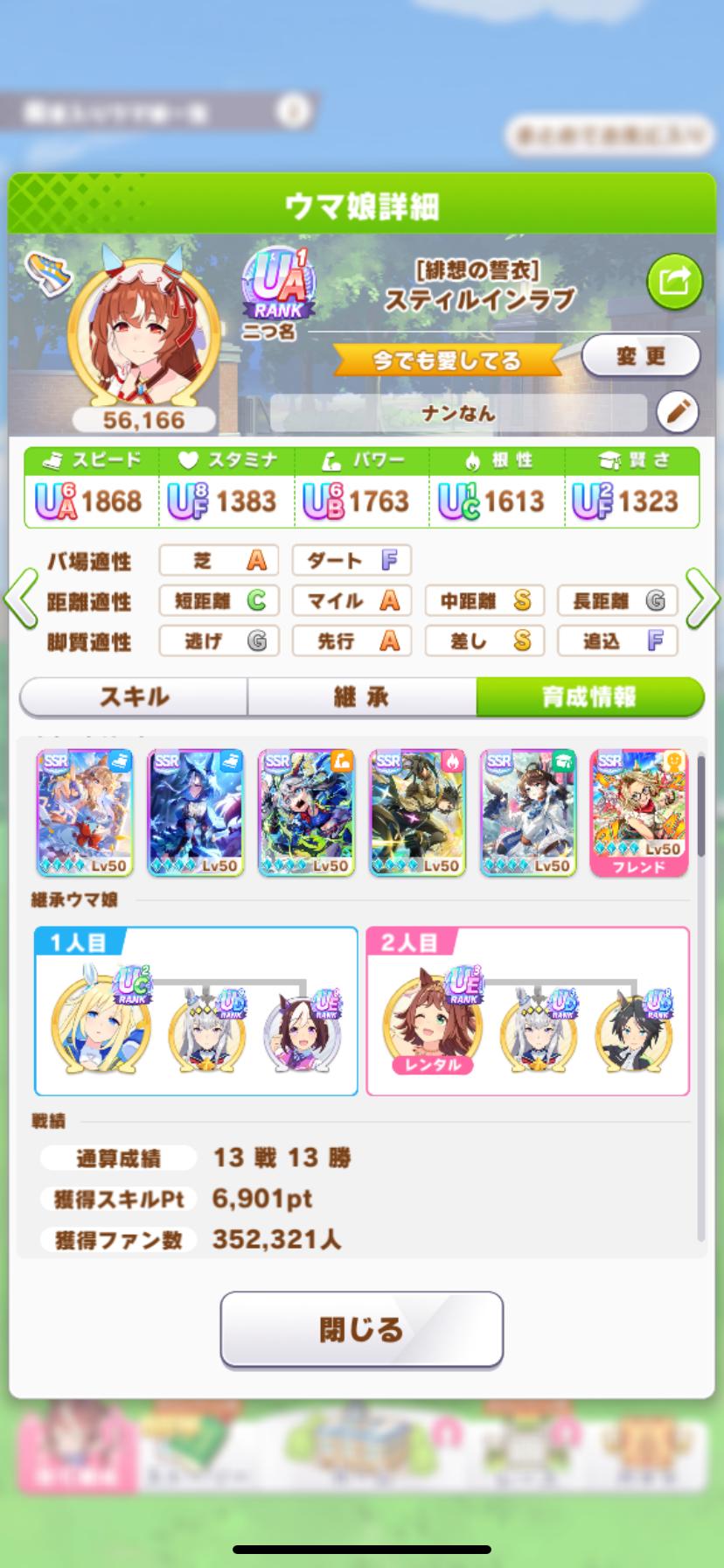
Task: Go to the previous Uma Musume with the left arrow
Action: pos(19,599)
